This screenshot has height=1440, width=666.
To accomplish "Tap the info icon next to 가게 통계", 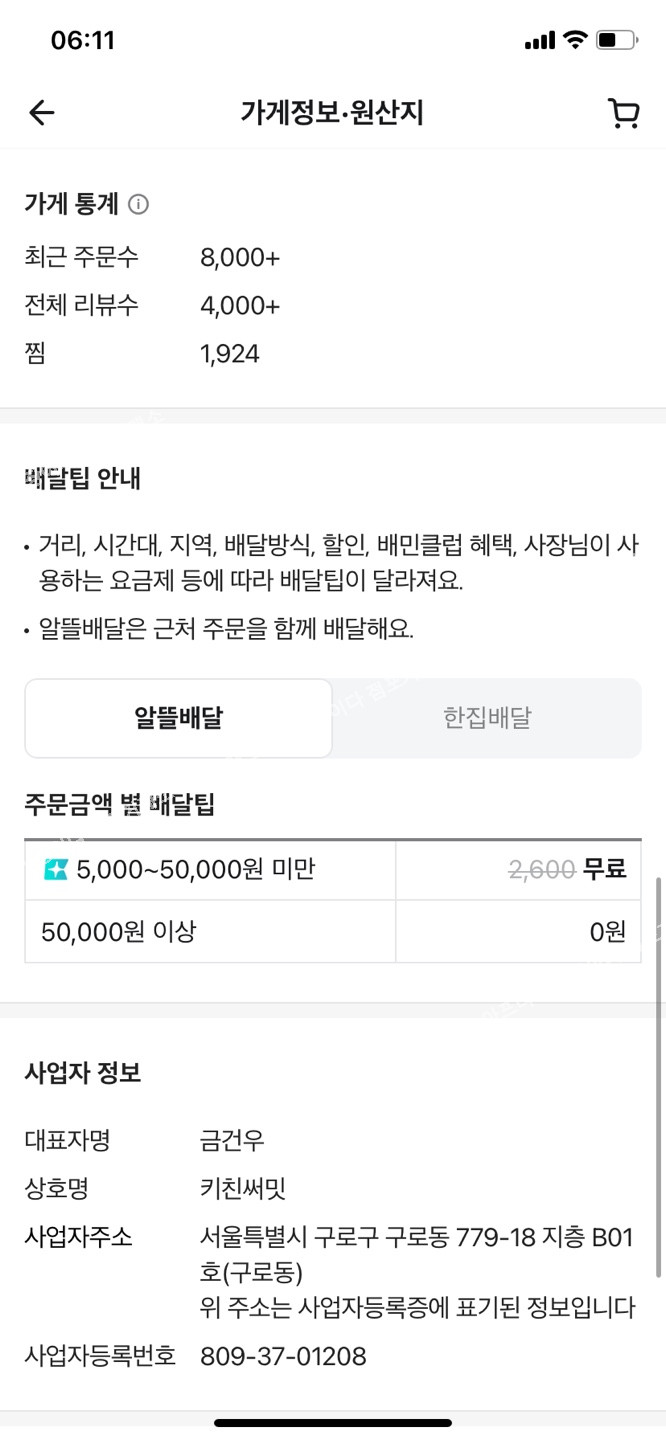I will (139, 205).
